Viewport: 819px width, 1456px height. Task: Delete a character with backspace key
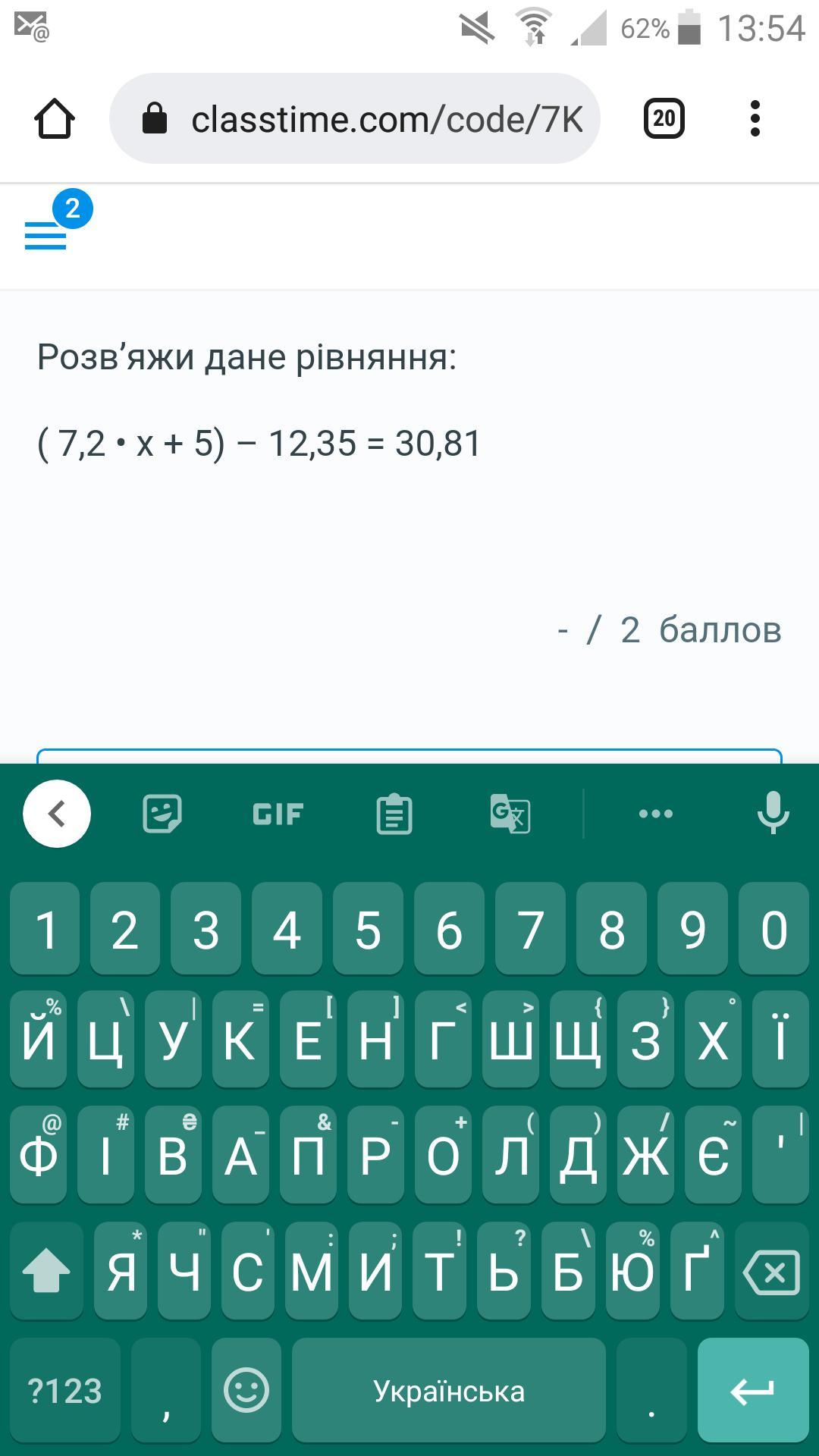pyautogui.click(x=772, y=1272)
